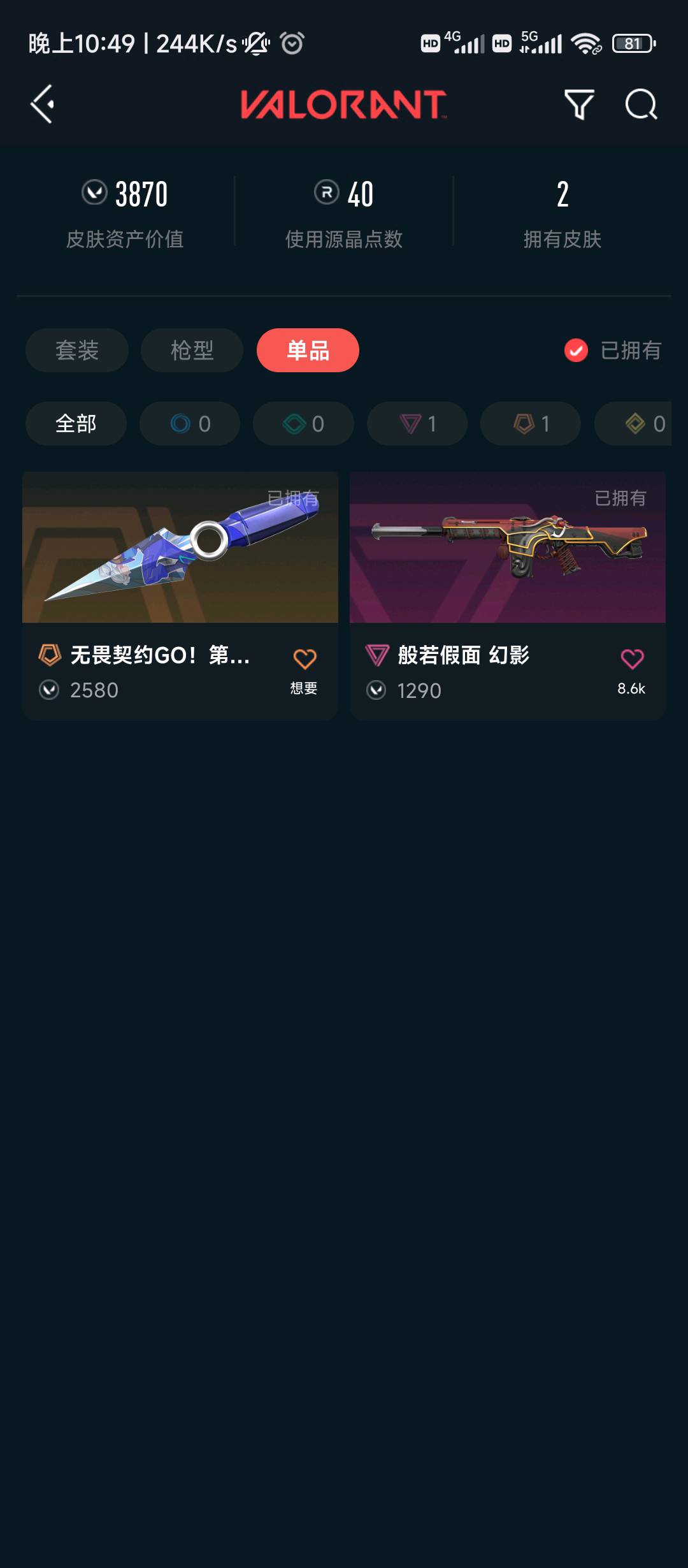Open the search magnifier
The image size is (688, 1568).
(x=641, y=105)
